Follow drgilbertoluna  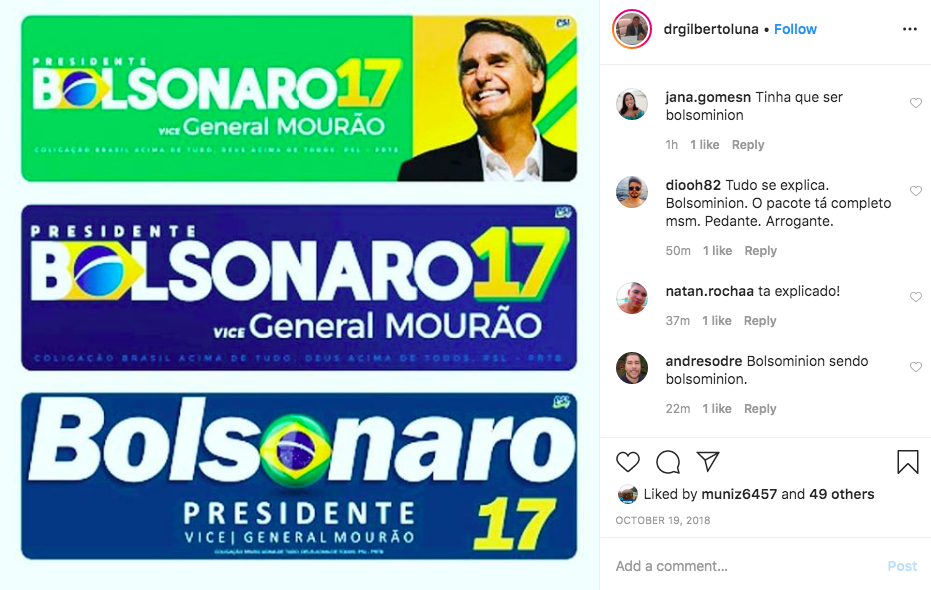click(795, 29)
